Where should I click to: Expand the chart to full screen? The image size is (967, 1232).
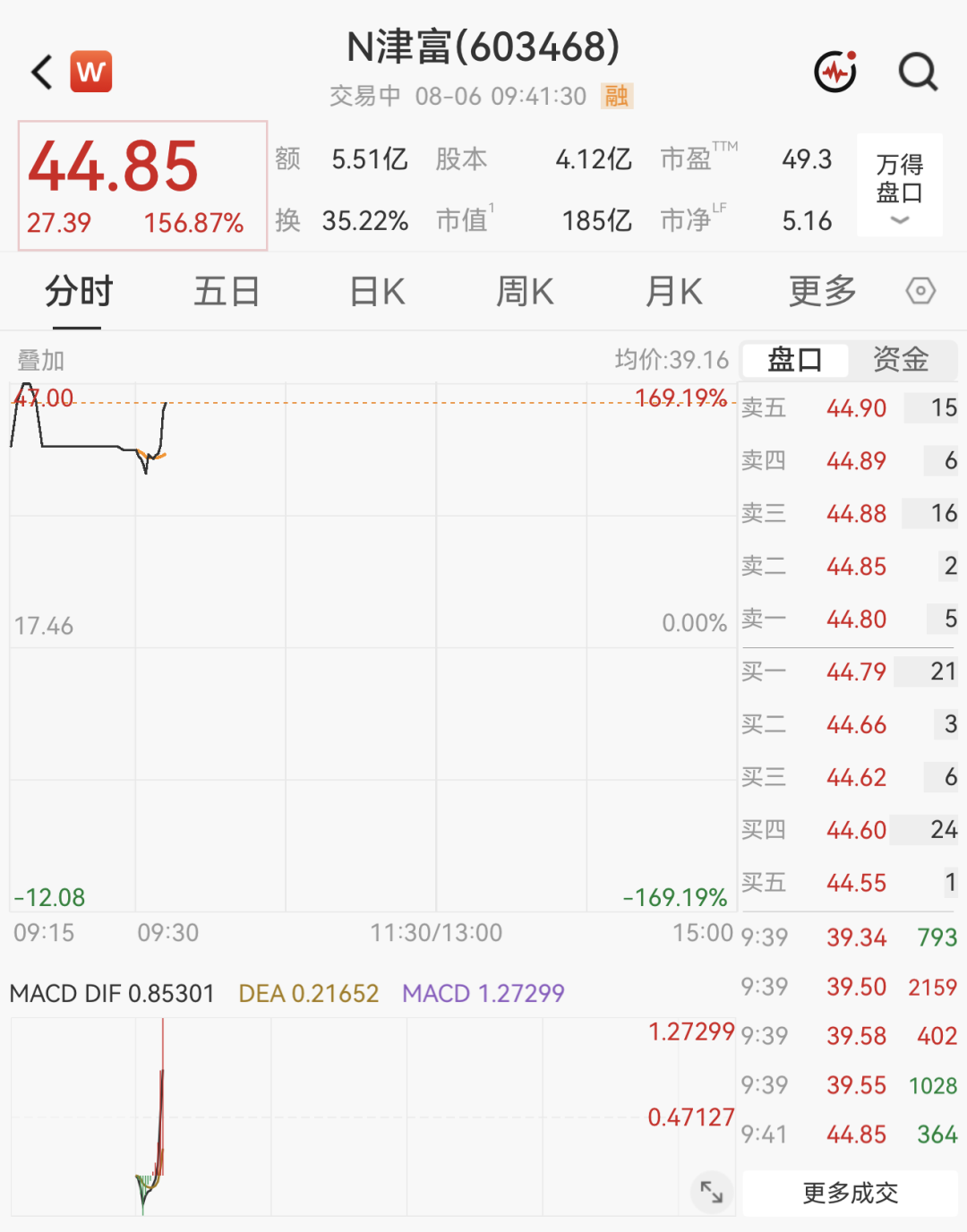click(x=712, y=1192)
